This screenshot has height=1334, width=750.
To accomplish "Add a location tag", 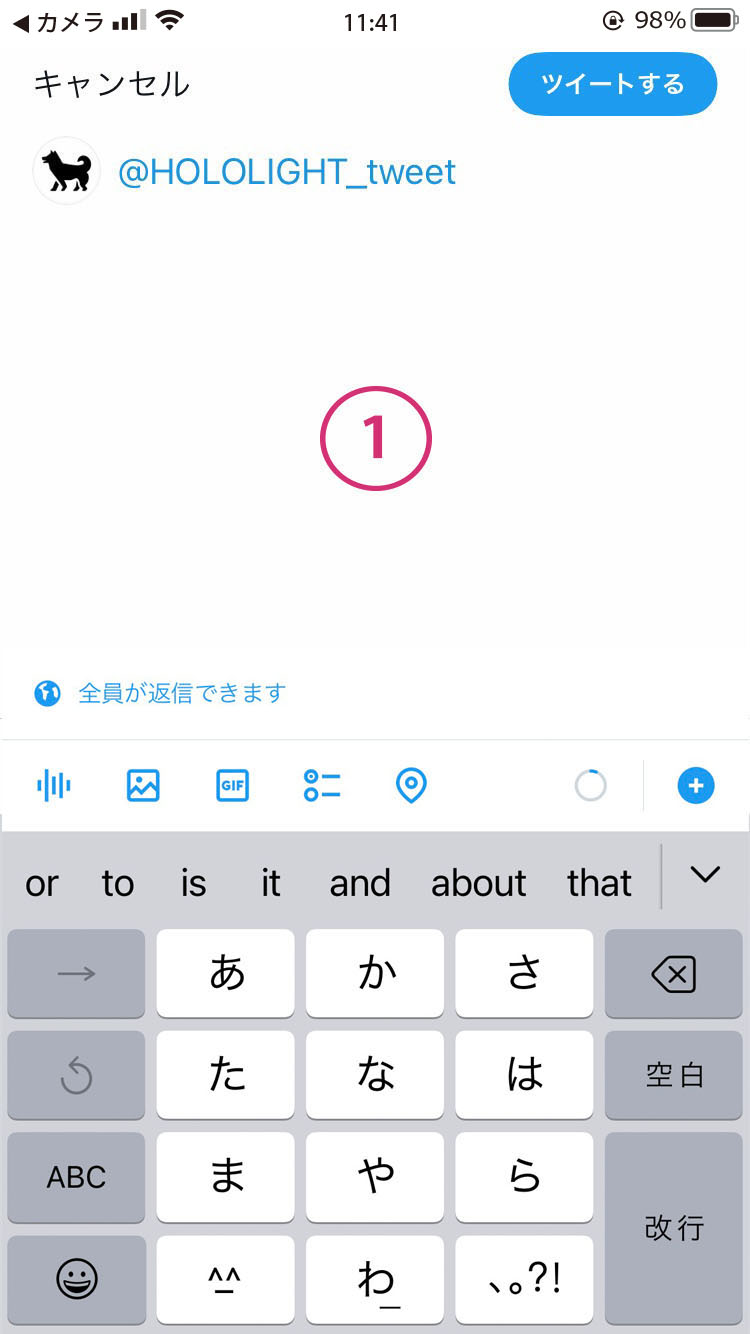I will [x=411, y=786].
